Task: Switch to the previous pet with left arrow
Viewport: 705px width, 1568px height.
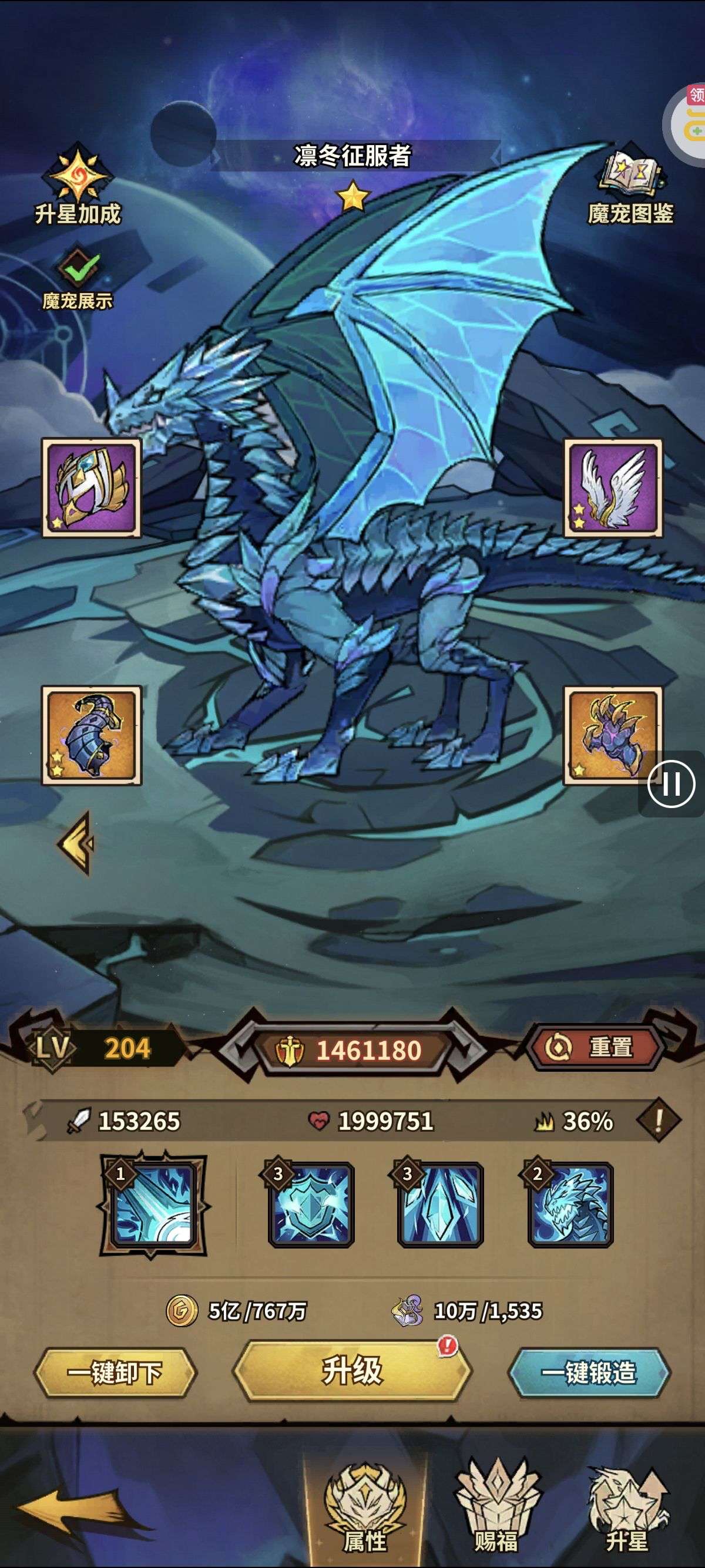Action: coord(77,843)
